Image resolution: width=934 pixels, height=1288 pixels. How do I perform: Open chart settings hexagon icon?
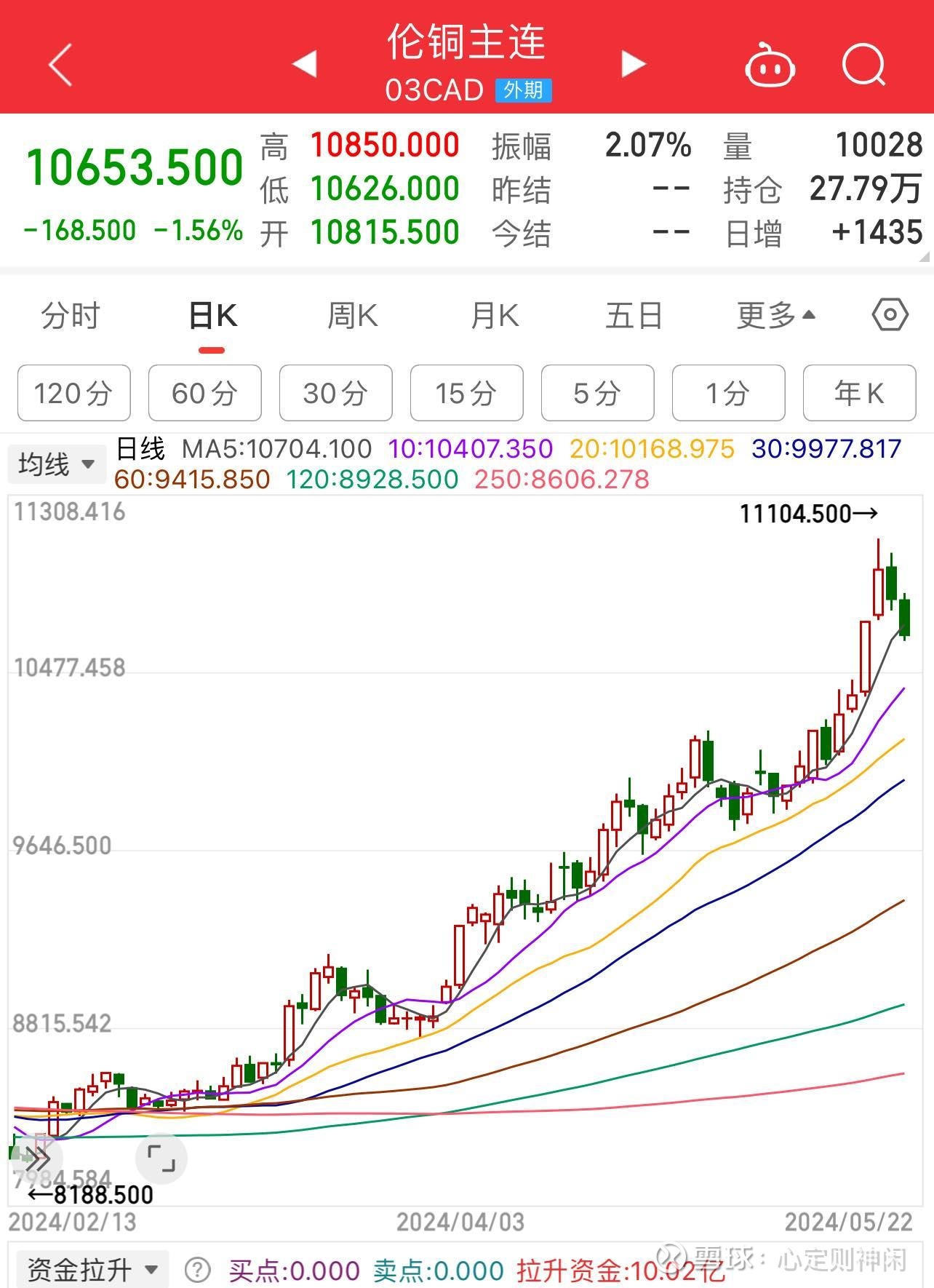(x=890, y=315)
